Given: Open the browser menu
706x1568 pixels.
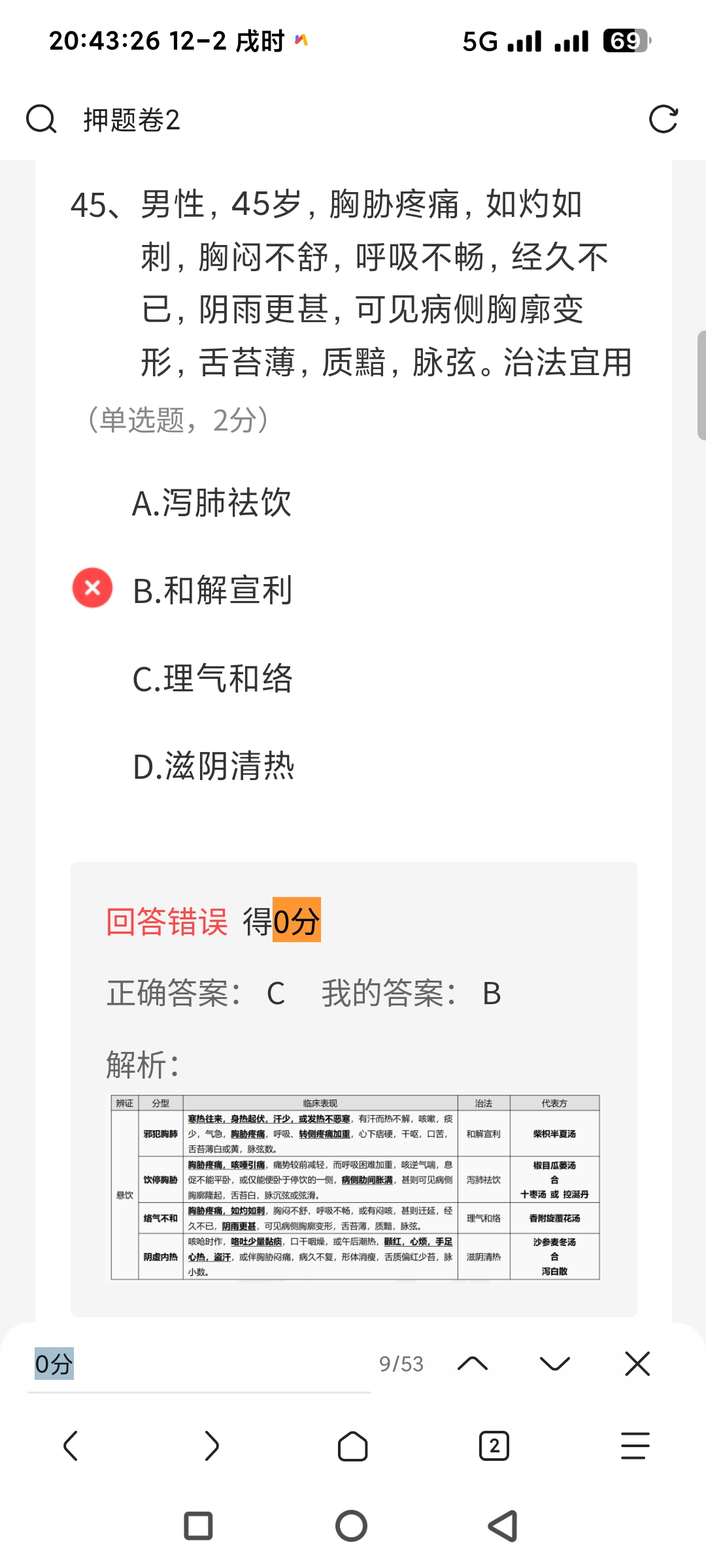Looking at the screenshot, I should tap(635, 1446).
